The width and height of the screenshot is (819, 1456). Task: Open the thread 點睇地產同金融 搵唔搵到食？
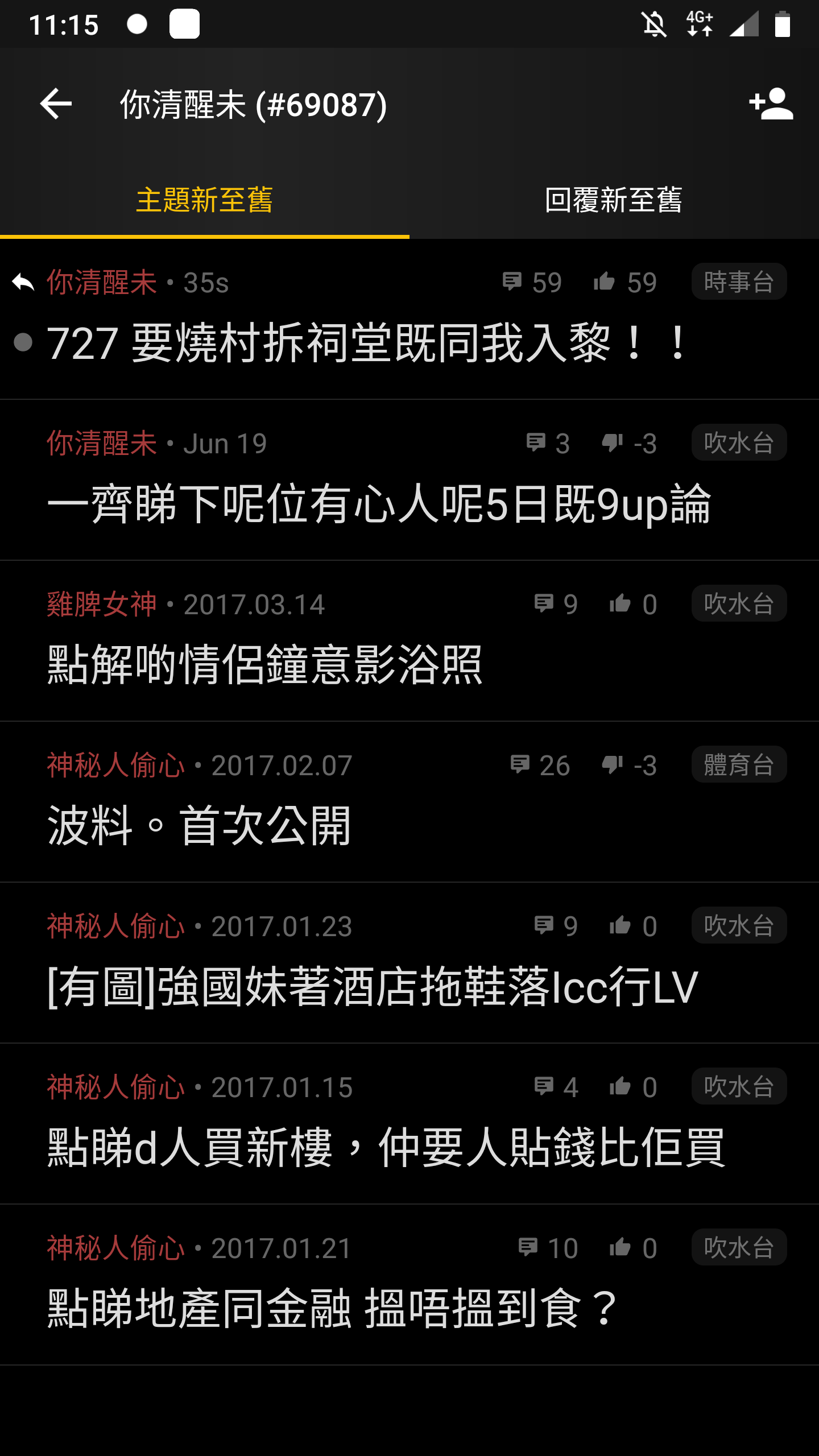tap(409, 1285)
